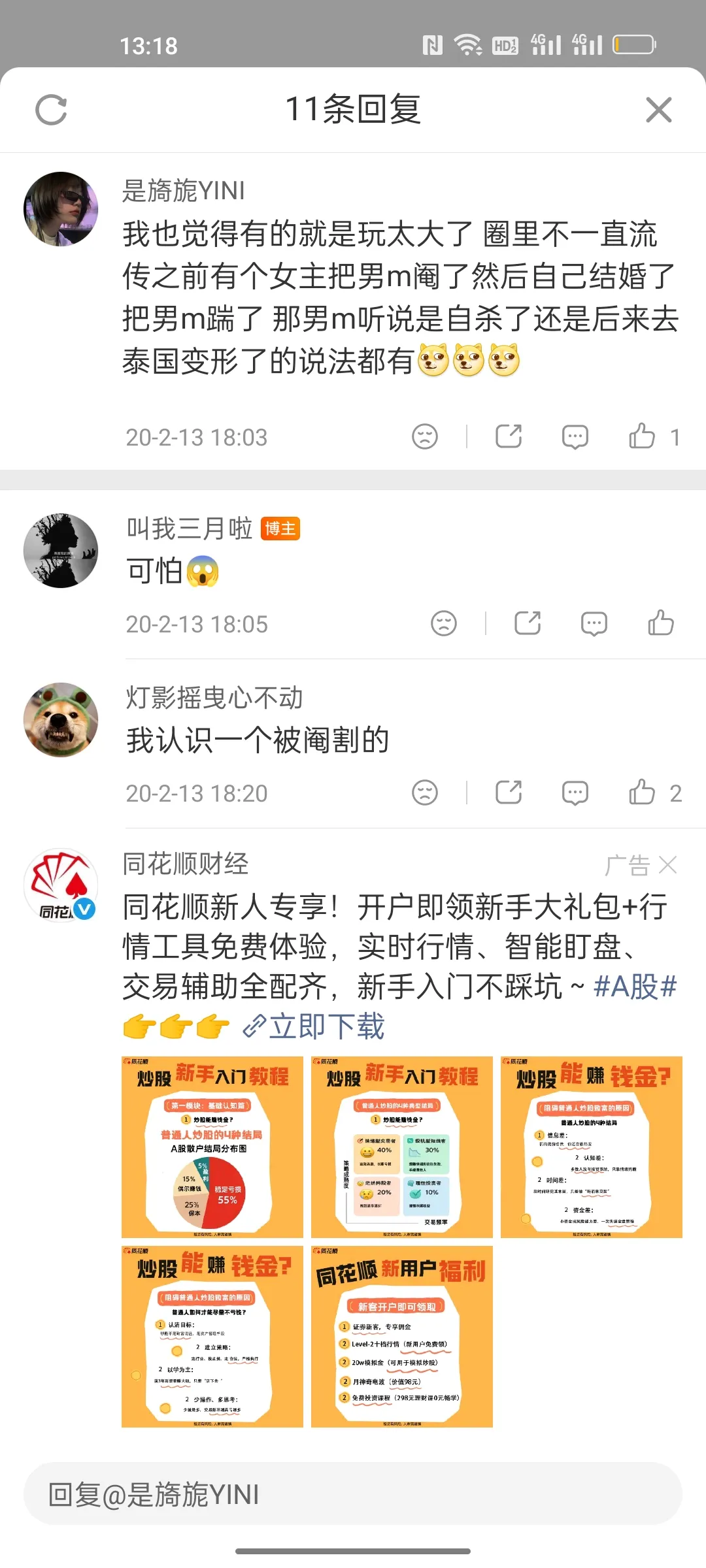Like 灯影摇曳心不动's reply
Screen dimensions: 706x1568
[x=642, y=792]
